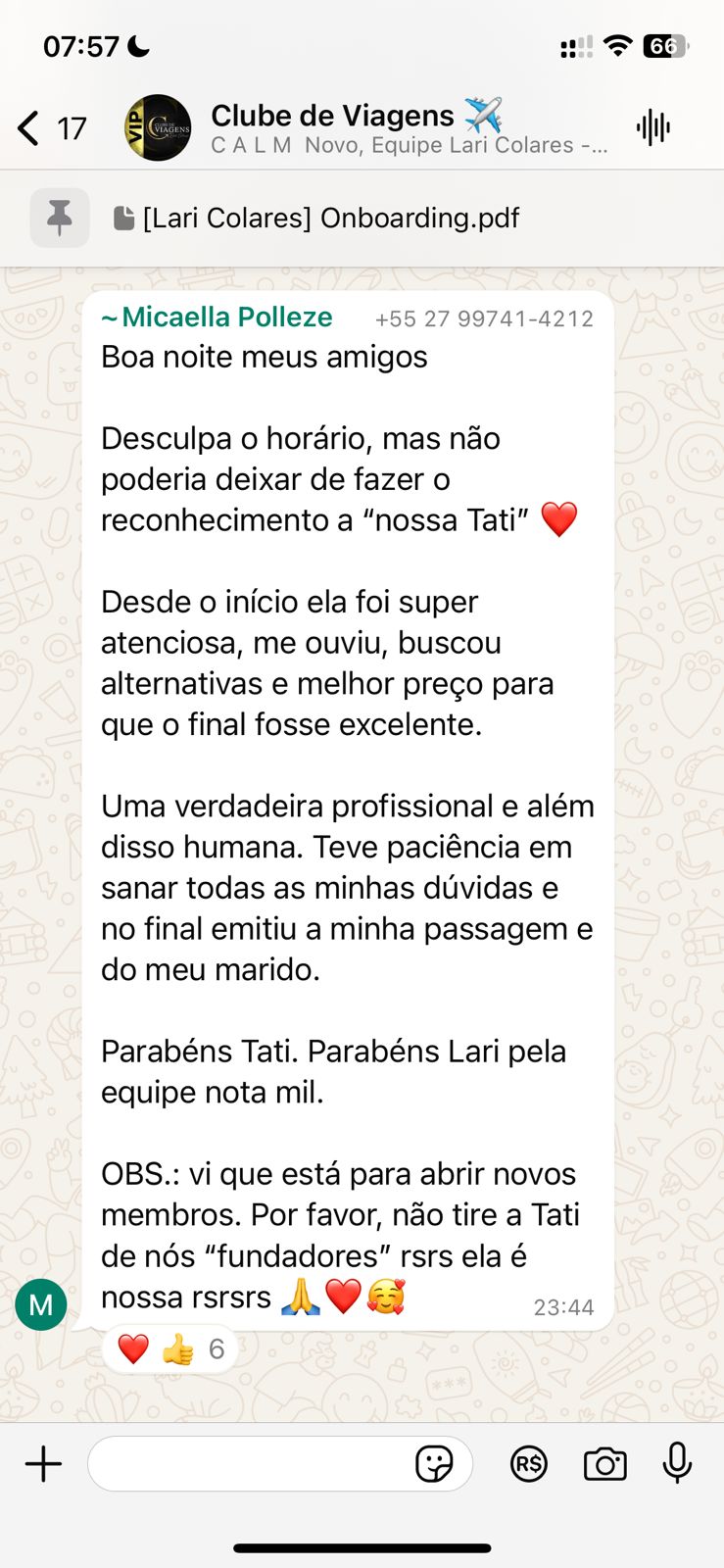
Task: Open the R$ payments feature
Action: 528,1464
